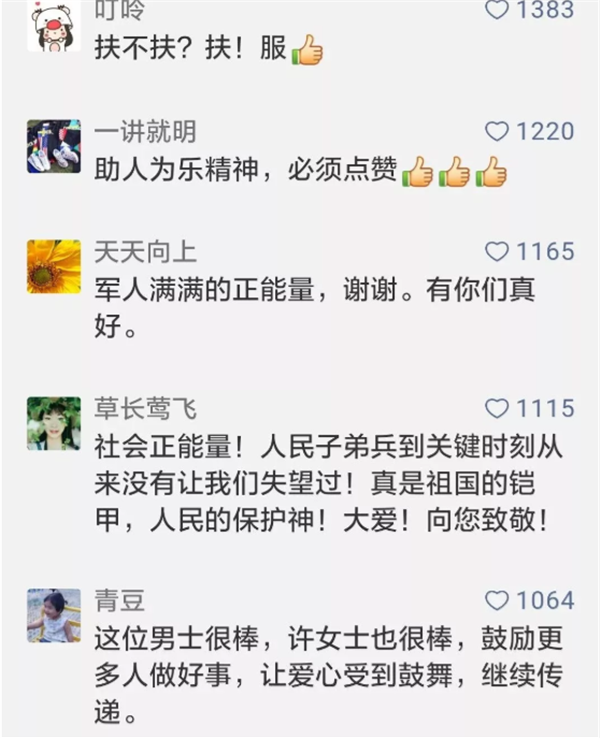600x739 pixels.
Task: Like 青豆's comment
Action: [497, 600]
